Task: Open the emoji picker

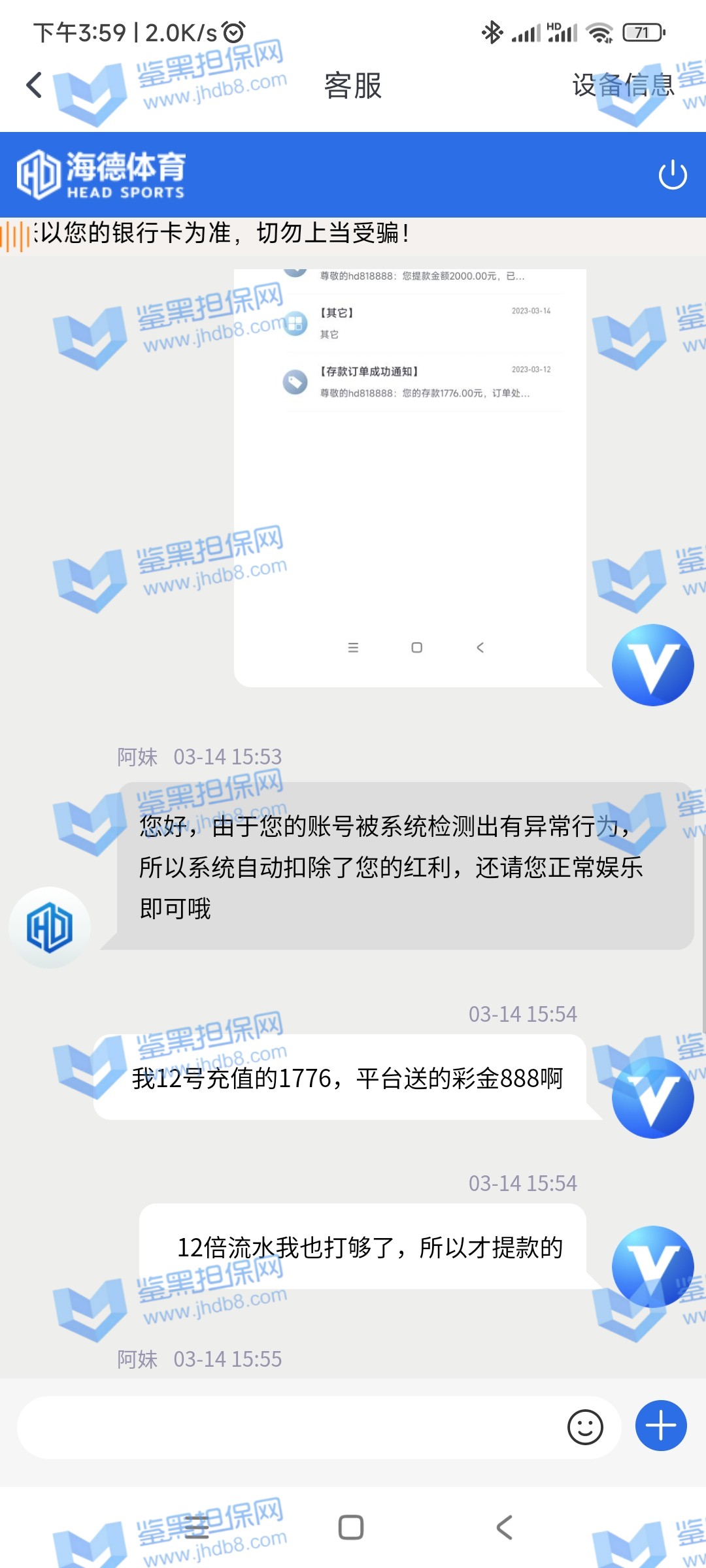Action: pyautogui.click(x=584, y=1428)
